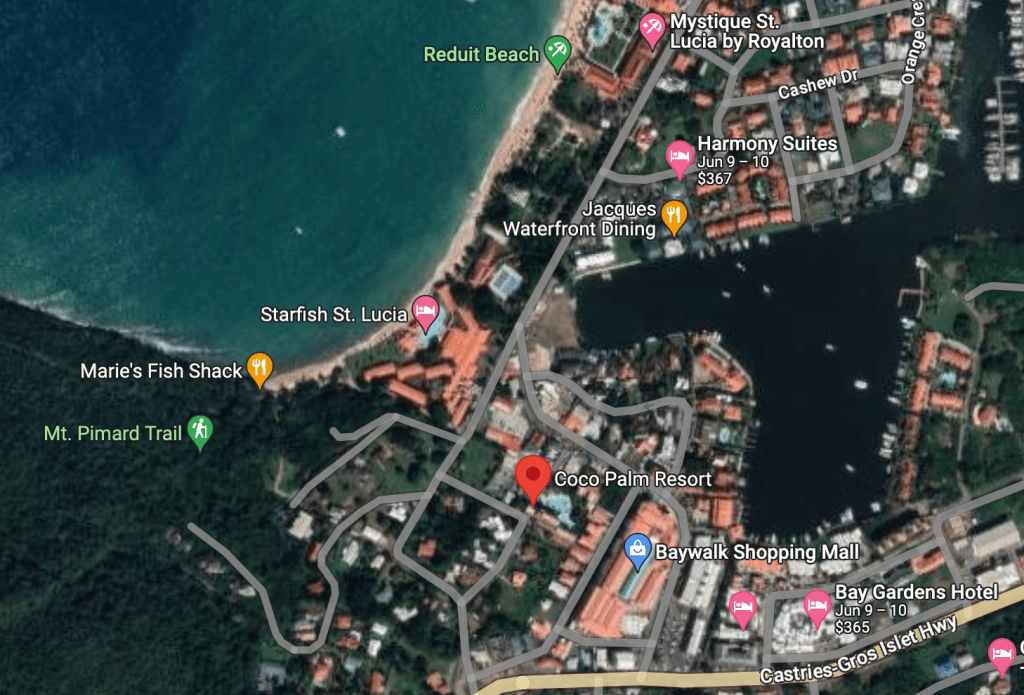Select Marie's Fish Shack restaurant pin
Viewport: 1024px width, 695px height.
[260, 369]
